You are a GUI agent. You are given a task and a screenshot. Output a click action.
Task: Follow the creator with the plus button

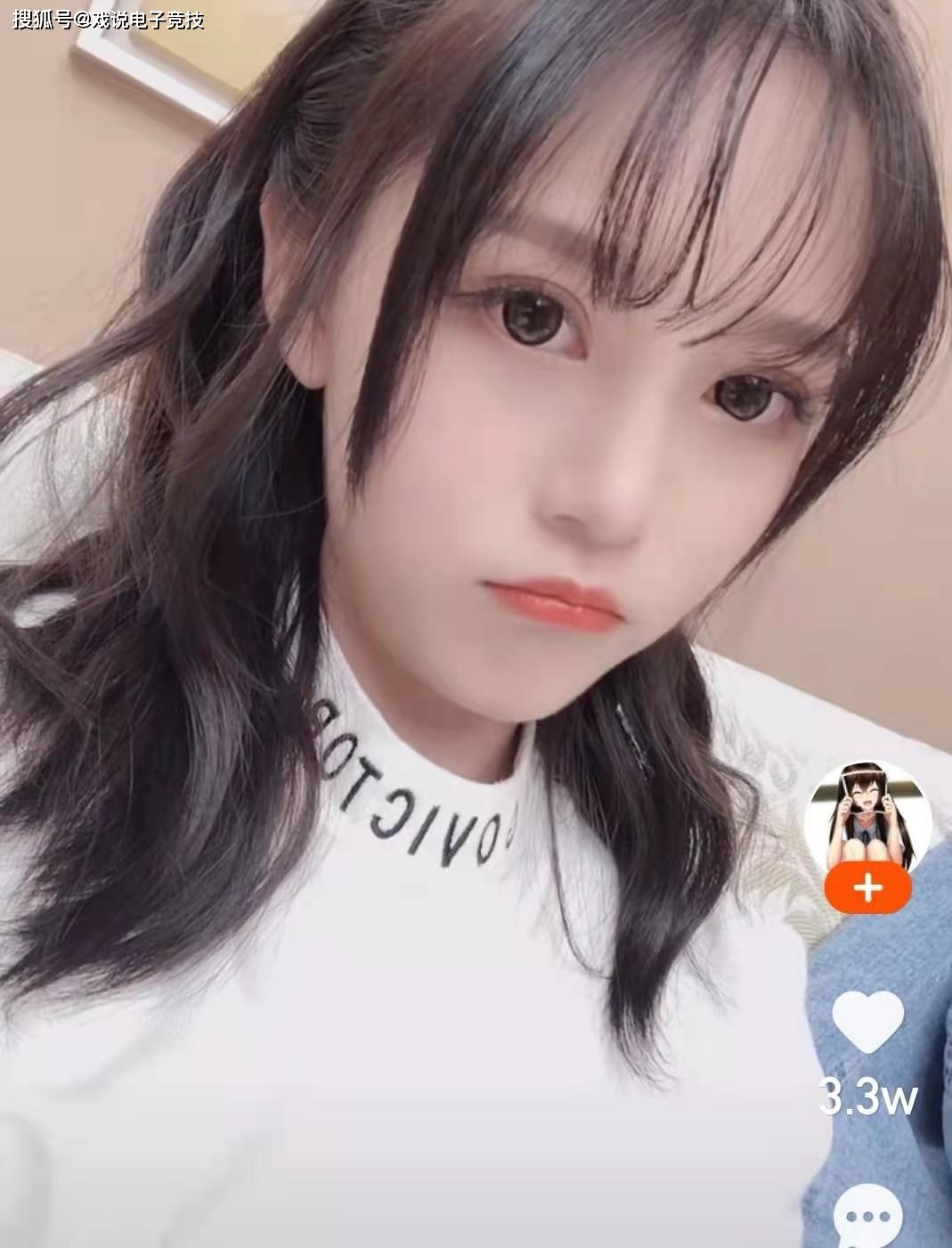point(867,888)
